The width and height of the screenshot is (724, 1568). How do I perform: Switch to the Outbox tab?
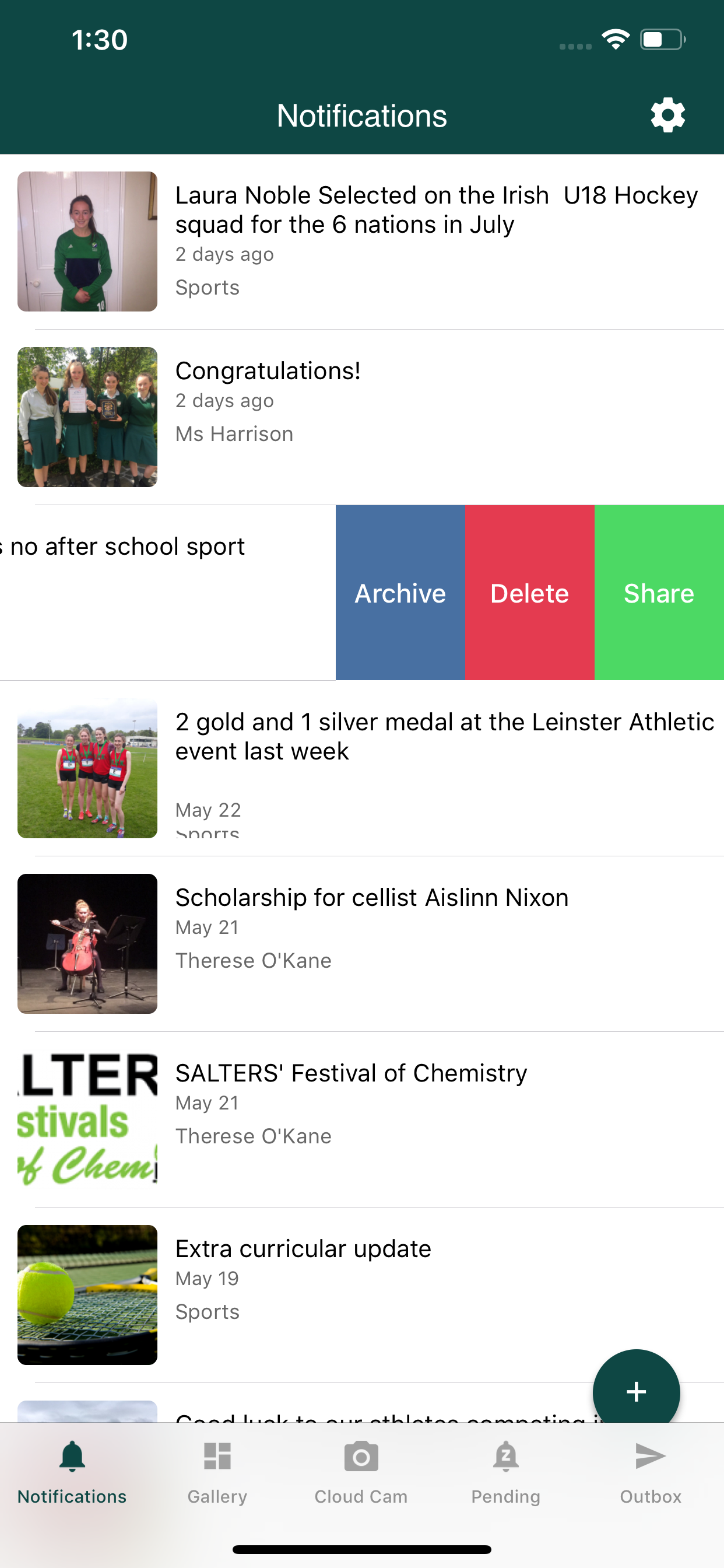[x=651, y=1472]
